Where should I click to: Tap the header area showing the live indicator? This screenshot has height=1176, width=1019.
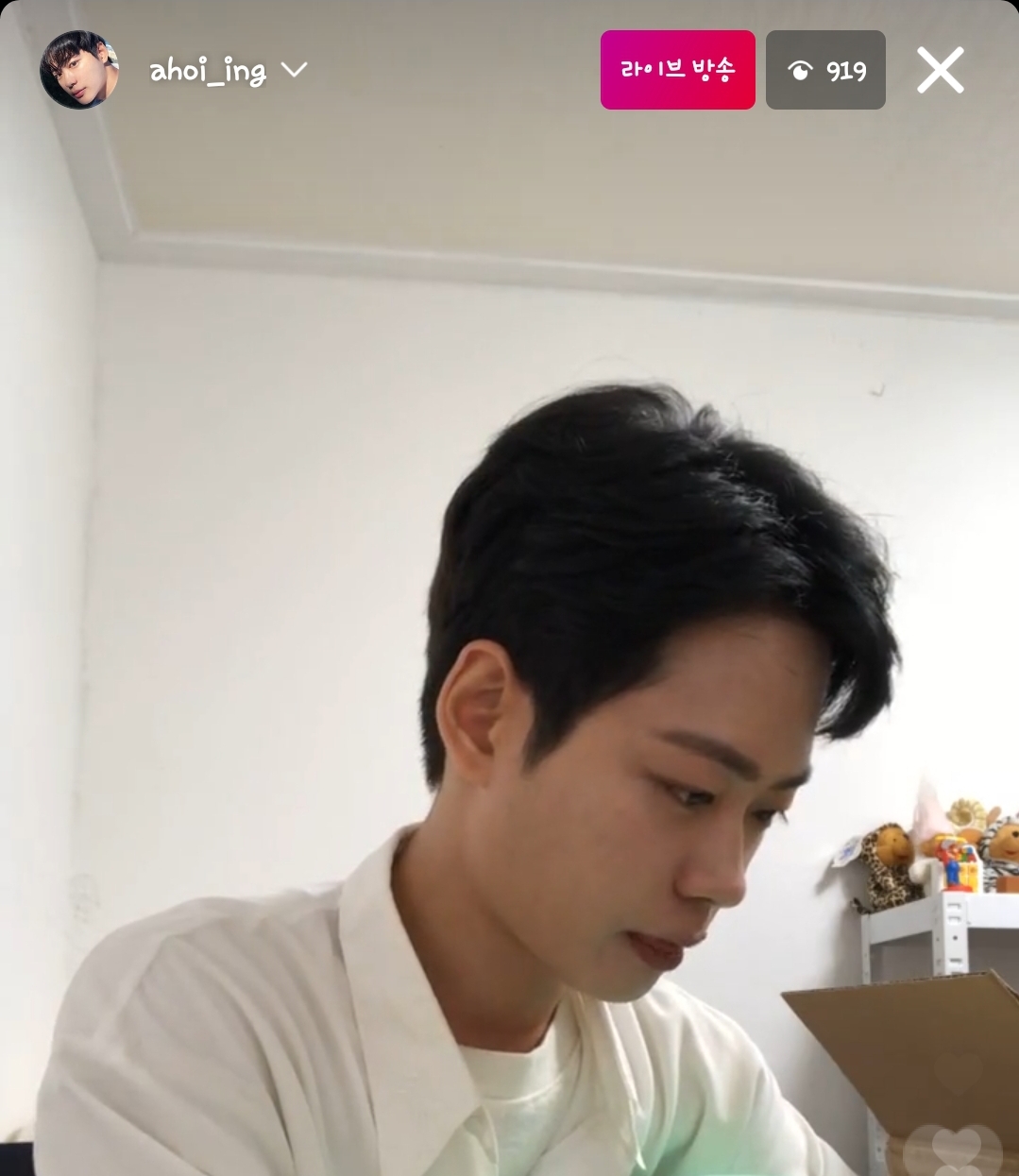677,69
